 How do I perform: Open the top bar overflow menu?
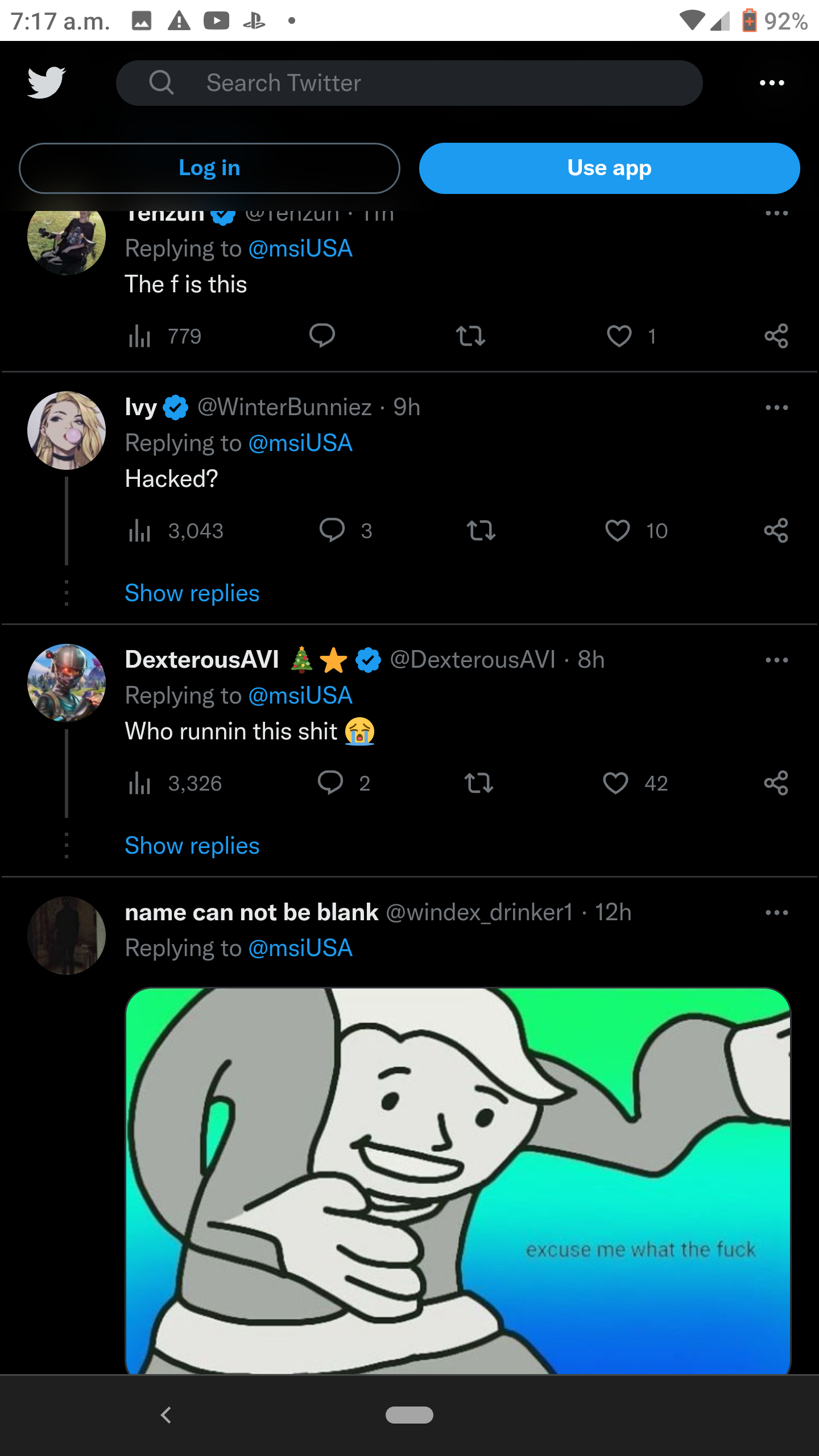(x=772, y=83)
